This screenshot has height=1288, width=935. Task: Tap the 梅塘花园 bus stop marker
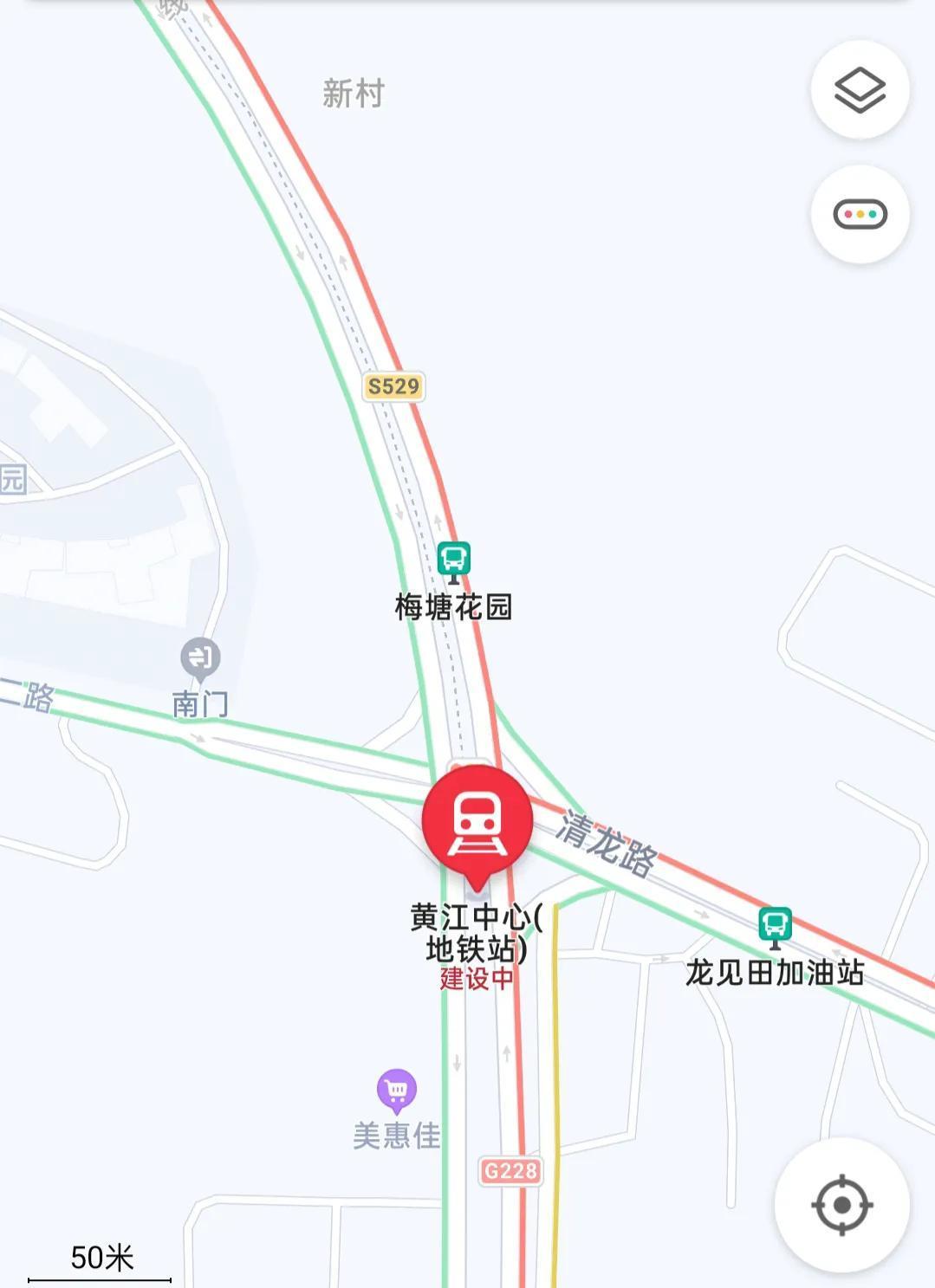(x=453, y=560)
